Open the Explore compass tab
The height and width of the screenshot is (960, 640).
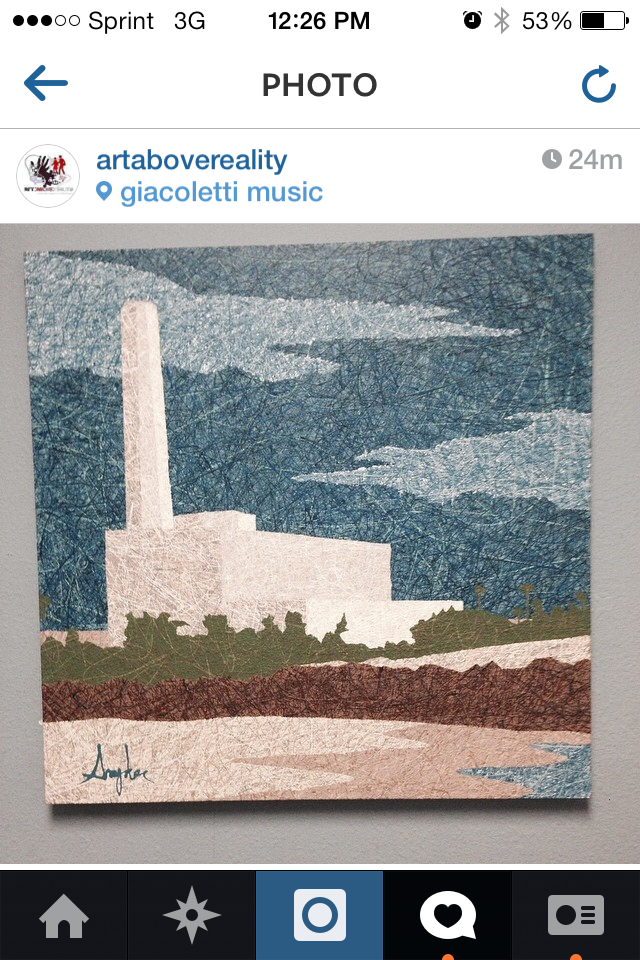[x=191, y=916]
